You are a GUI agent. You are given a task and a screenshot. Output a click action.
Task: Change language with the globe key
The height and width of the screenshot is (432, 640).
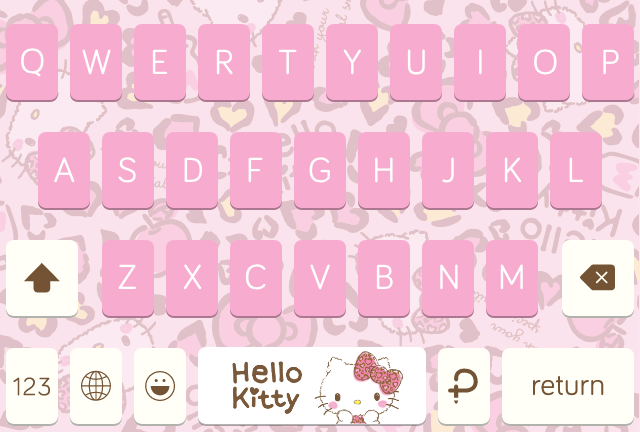tap(96, 386)
